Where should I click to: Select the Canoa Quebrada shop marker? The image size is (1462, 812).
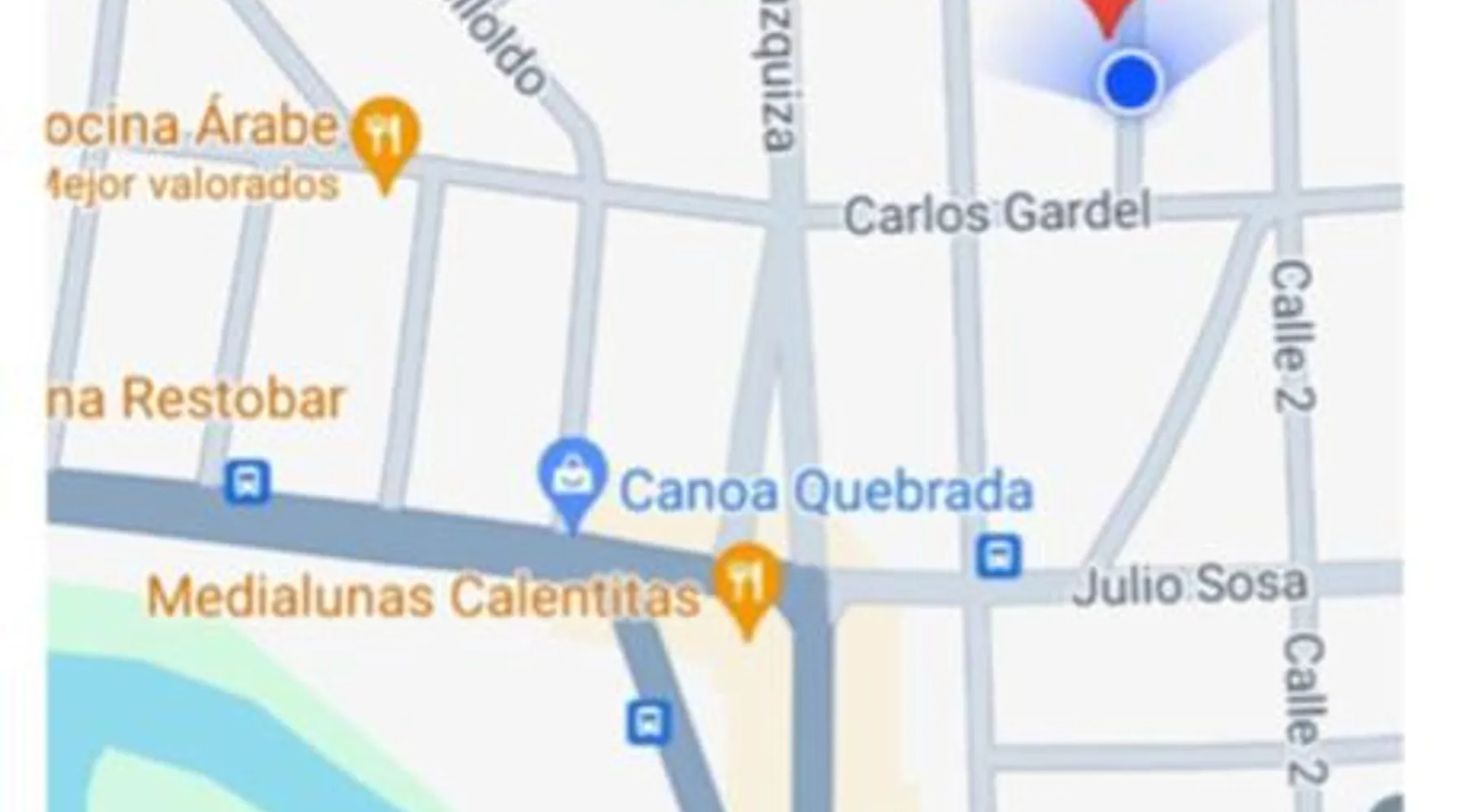pyautogui.click(x=573, y=477)
